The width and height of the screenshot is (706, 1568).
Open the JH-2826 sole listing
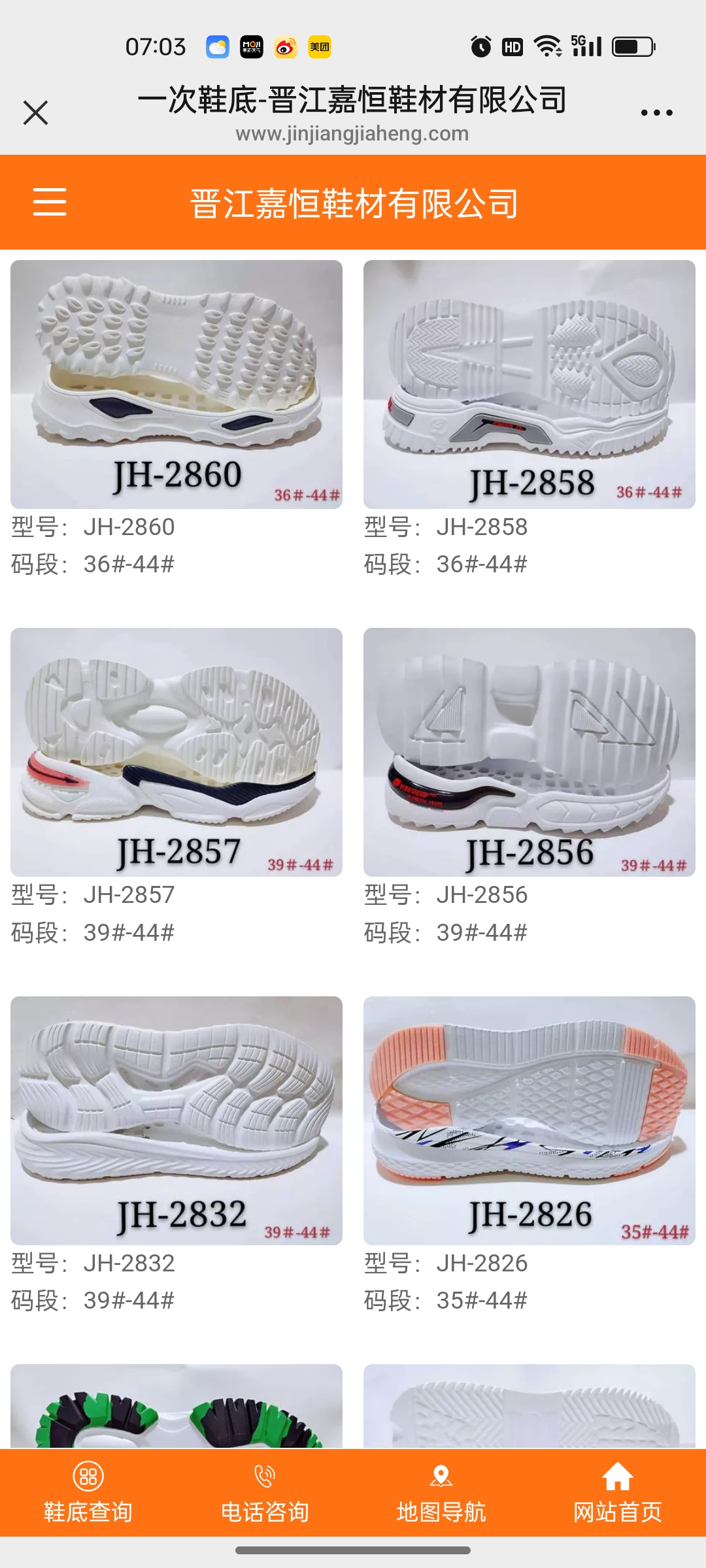click(529, 1120)
